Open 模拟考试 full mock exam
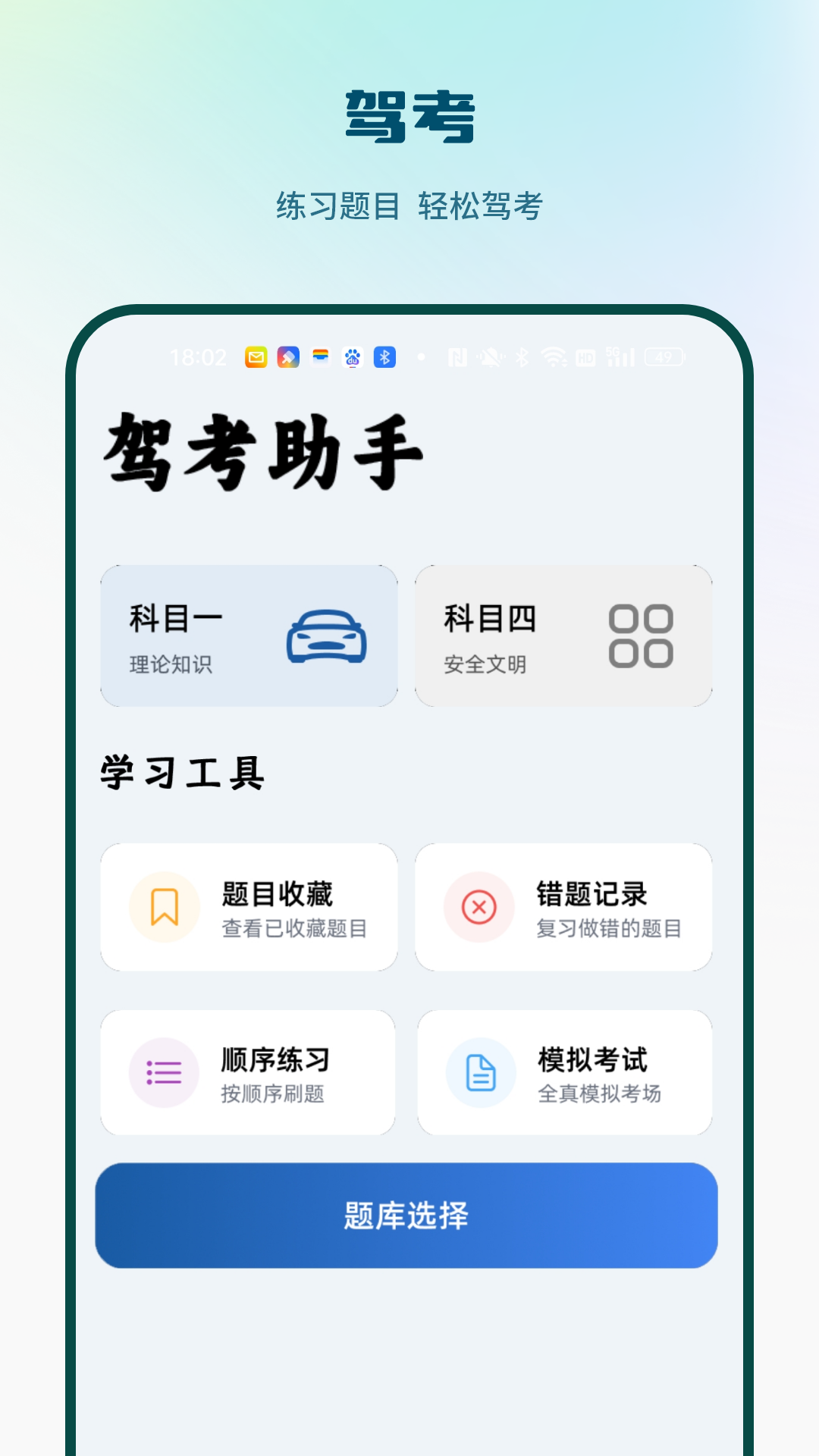 click(564, 1072)
